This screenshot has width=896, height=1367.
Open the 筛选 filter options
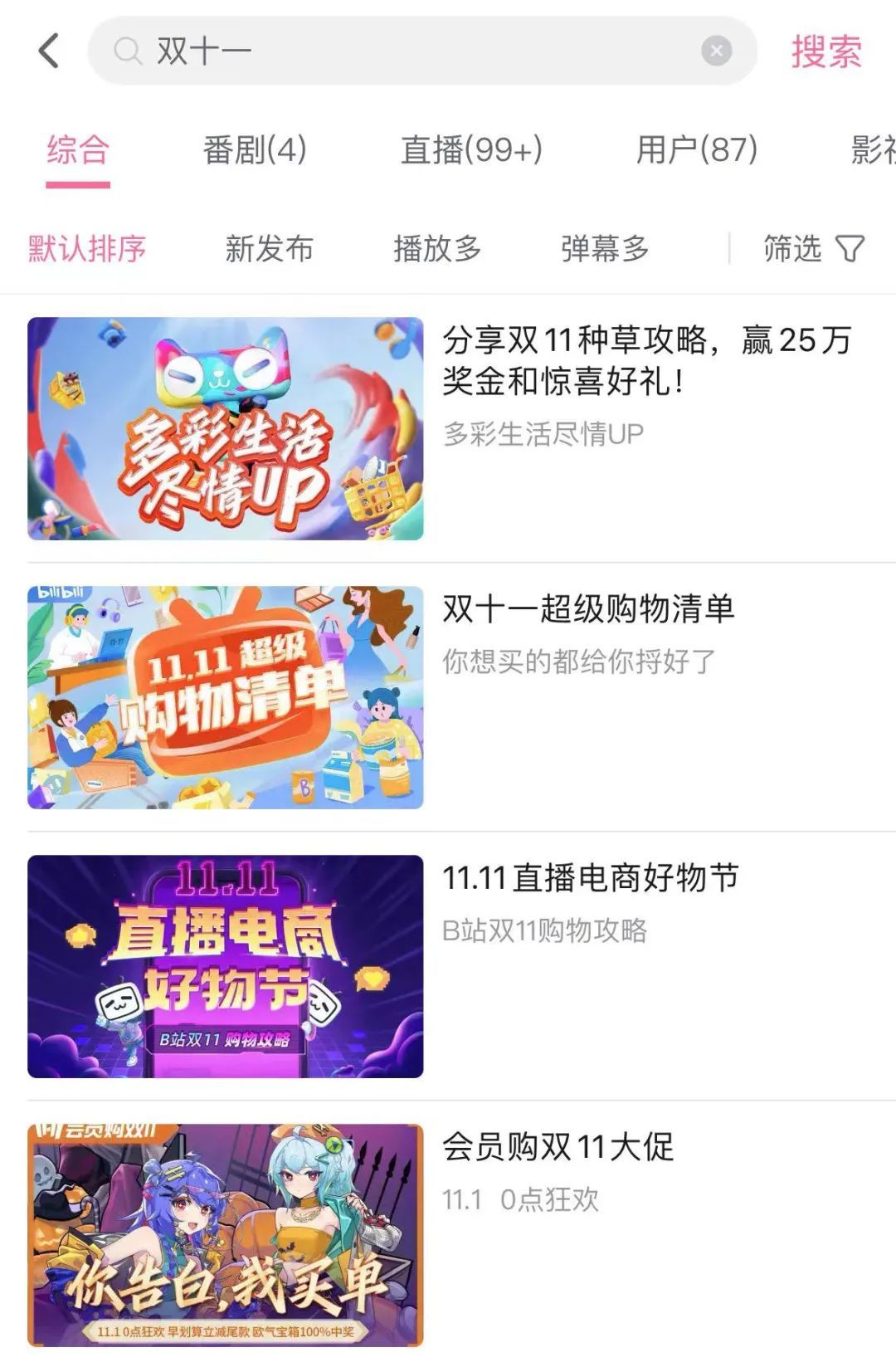813,248
